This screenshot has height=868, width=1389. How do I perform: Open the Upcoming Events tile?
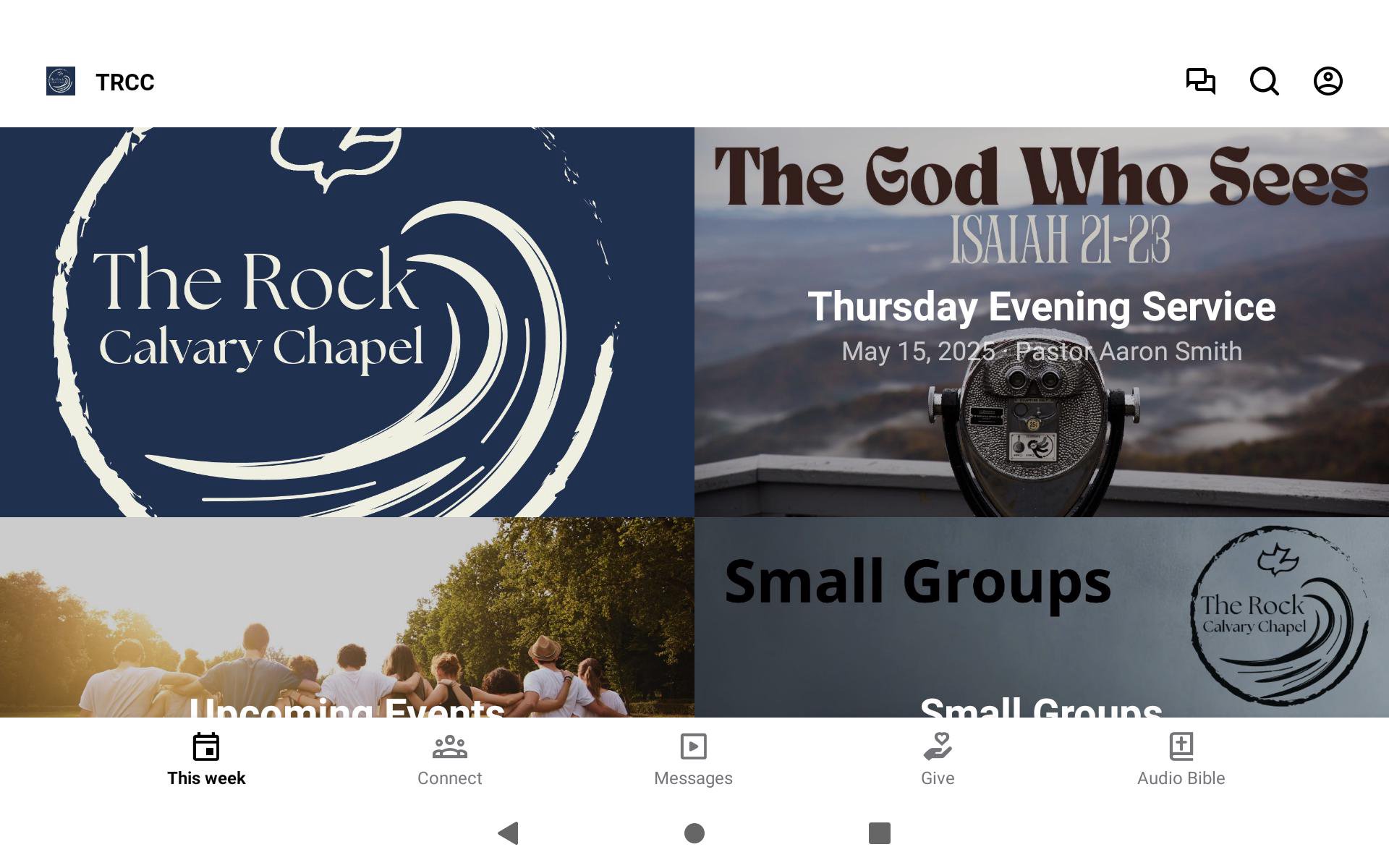(347, 617)
